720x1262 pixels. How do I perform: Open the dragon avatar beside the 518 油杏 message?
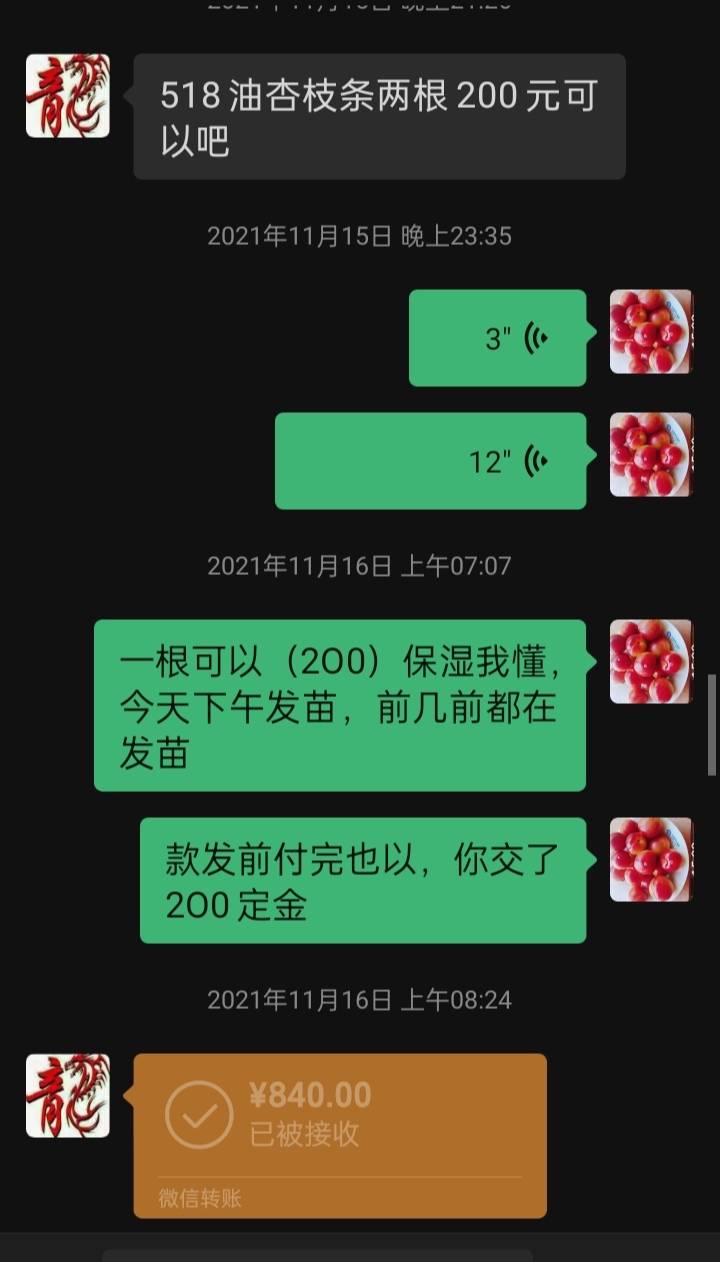68,95
